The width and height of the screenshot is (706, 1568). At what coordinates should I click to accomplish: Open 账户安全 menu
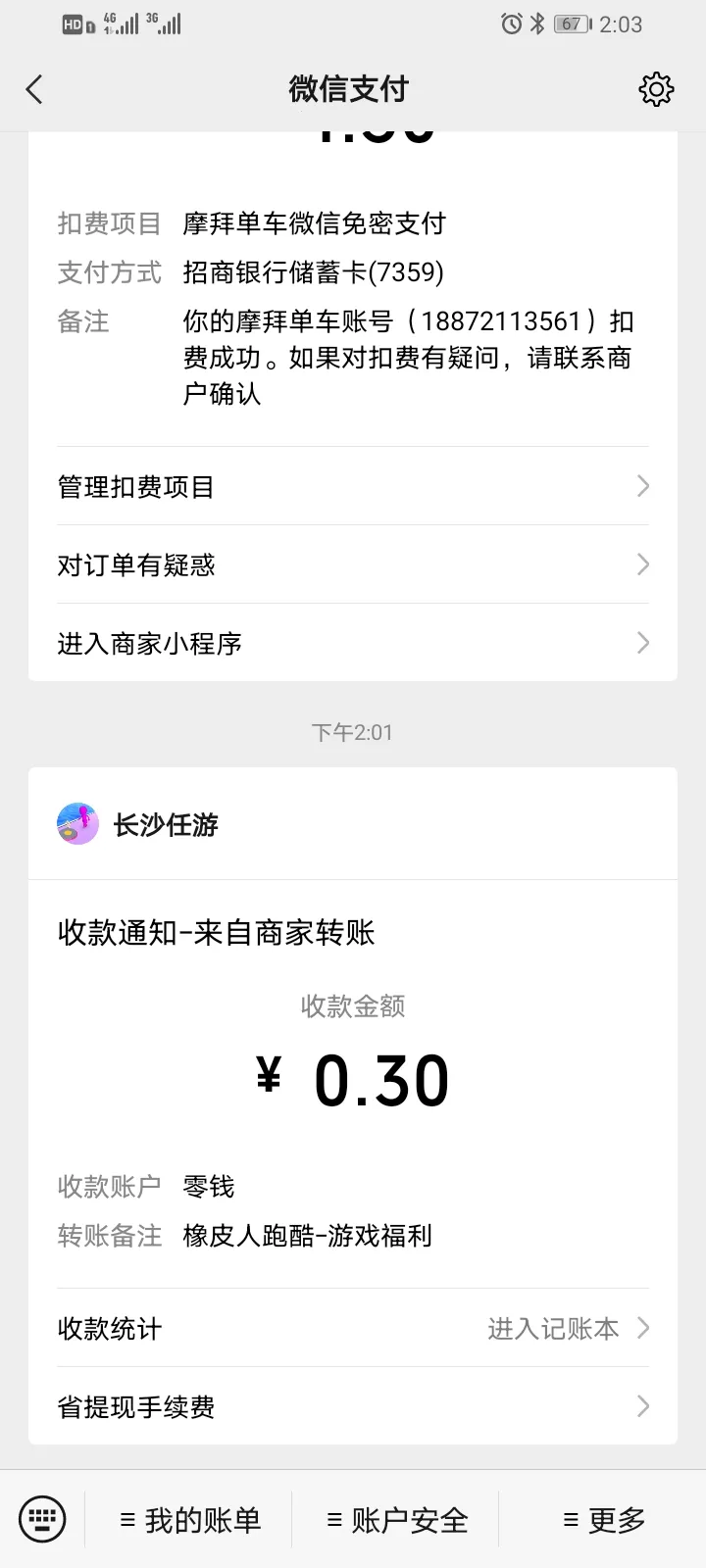pos(397,1520)
